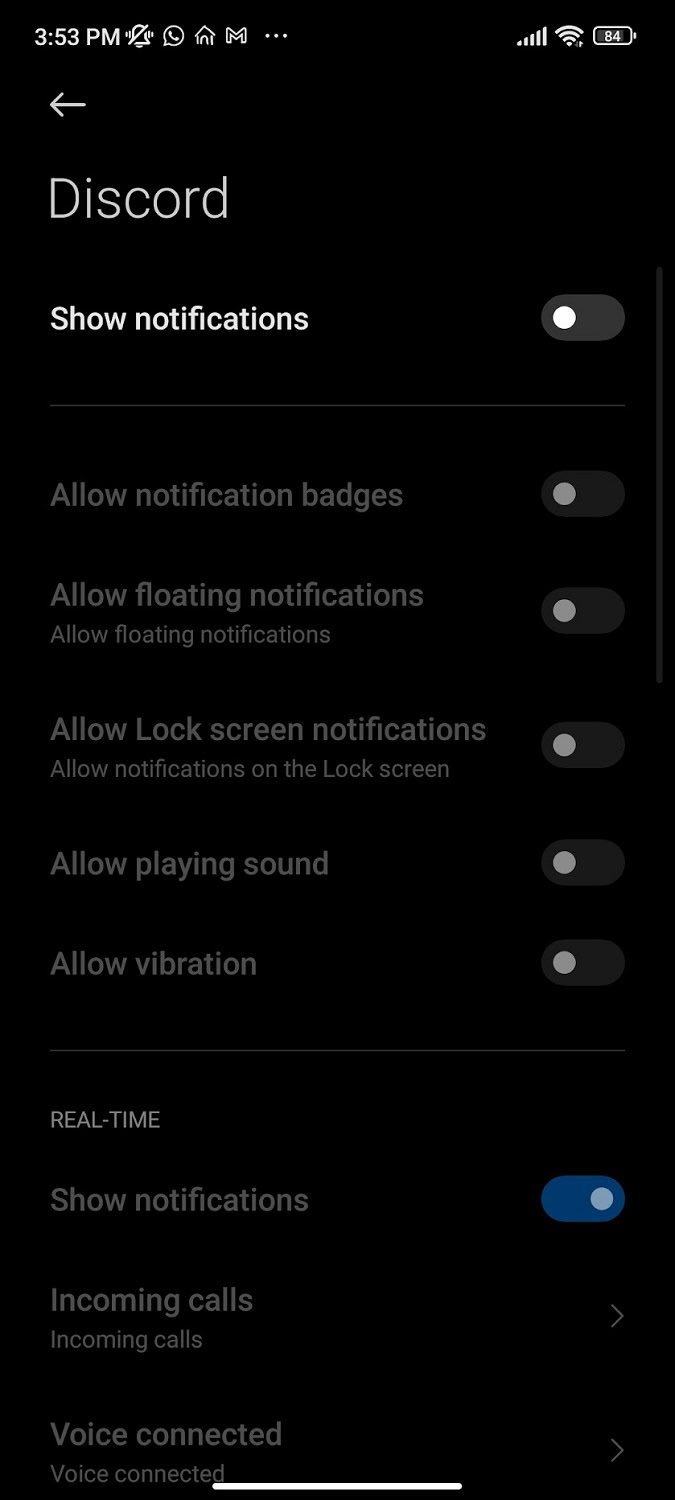Open Voice connected notification settings

[335, 1449]
